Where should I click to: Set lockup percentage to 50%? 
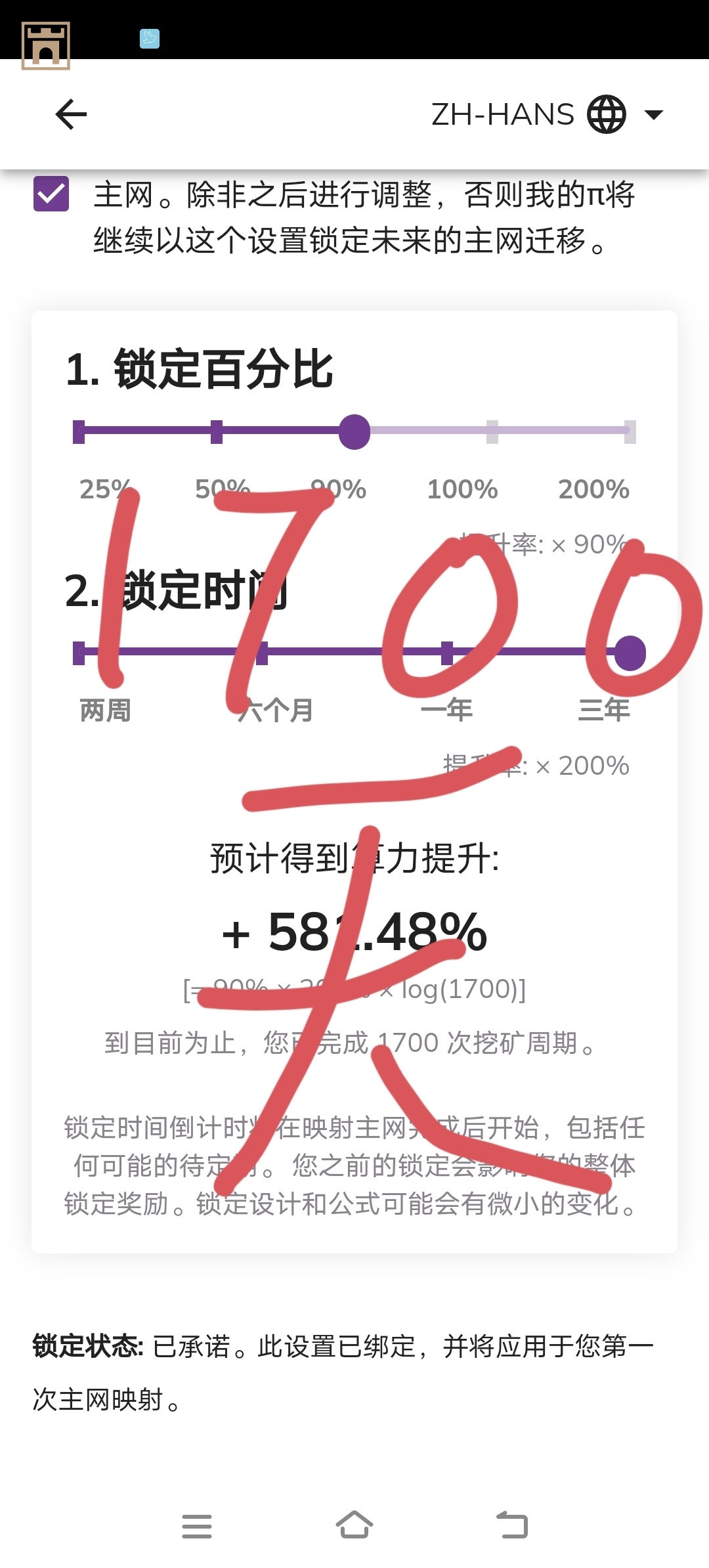click(217, 432)
